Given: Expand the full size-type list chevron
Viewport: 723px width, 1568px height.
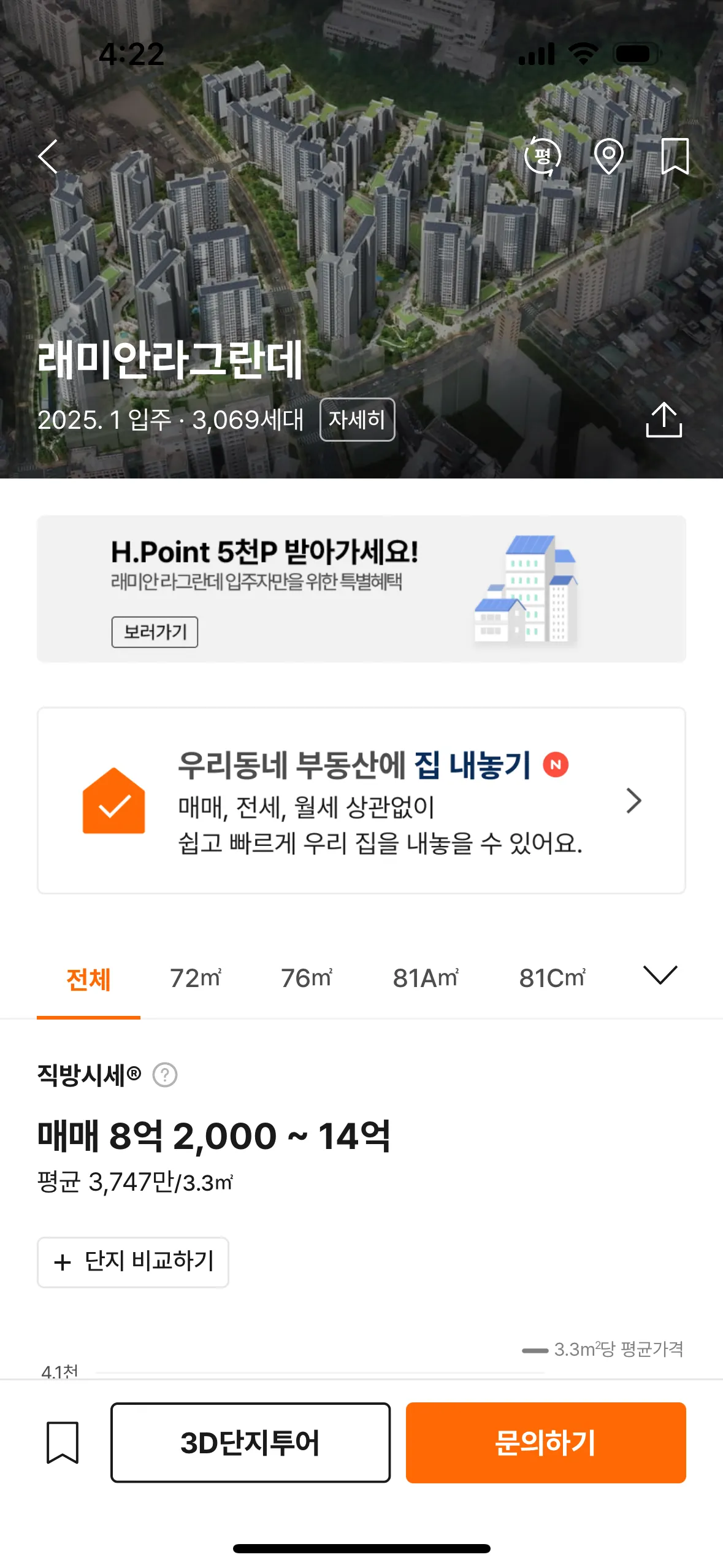Looking at the screenshot, I should (660, 975).
